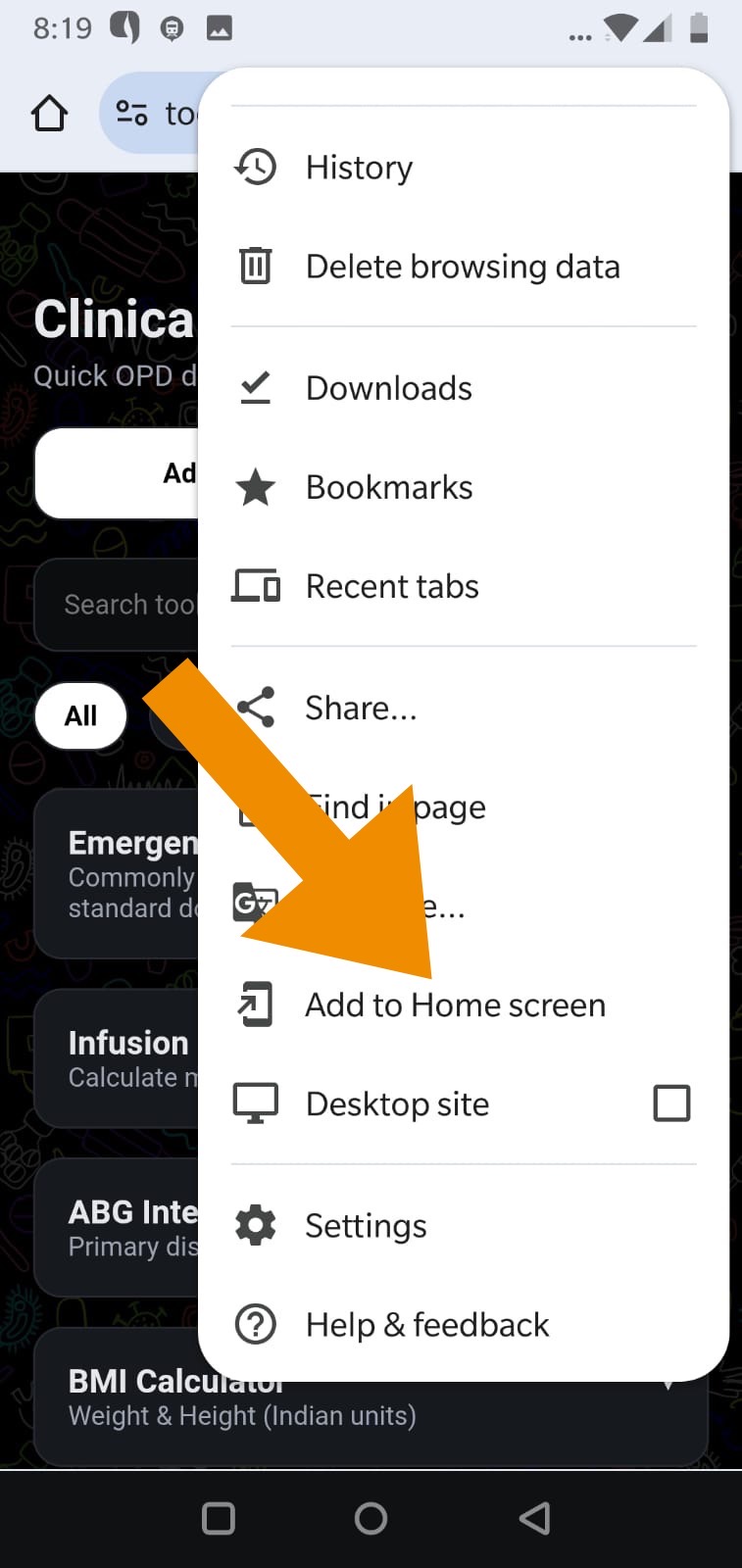The height and width of the screenshot is (1568, 742).
Task: Tap the system back button
Action: point(534,1519)
